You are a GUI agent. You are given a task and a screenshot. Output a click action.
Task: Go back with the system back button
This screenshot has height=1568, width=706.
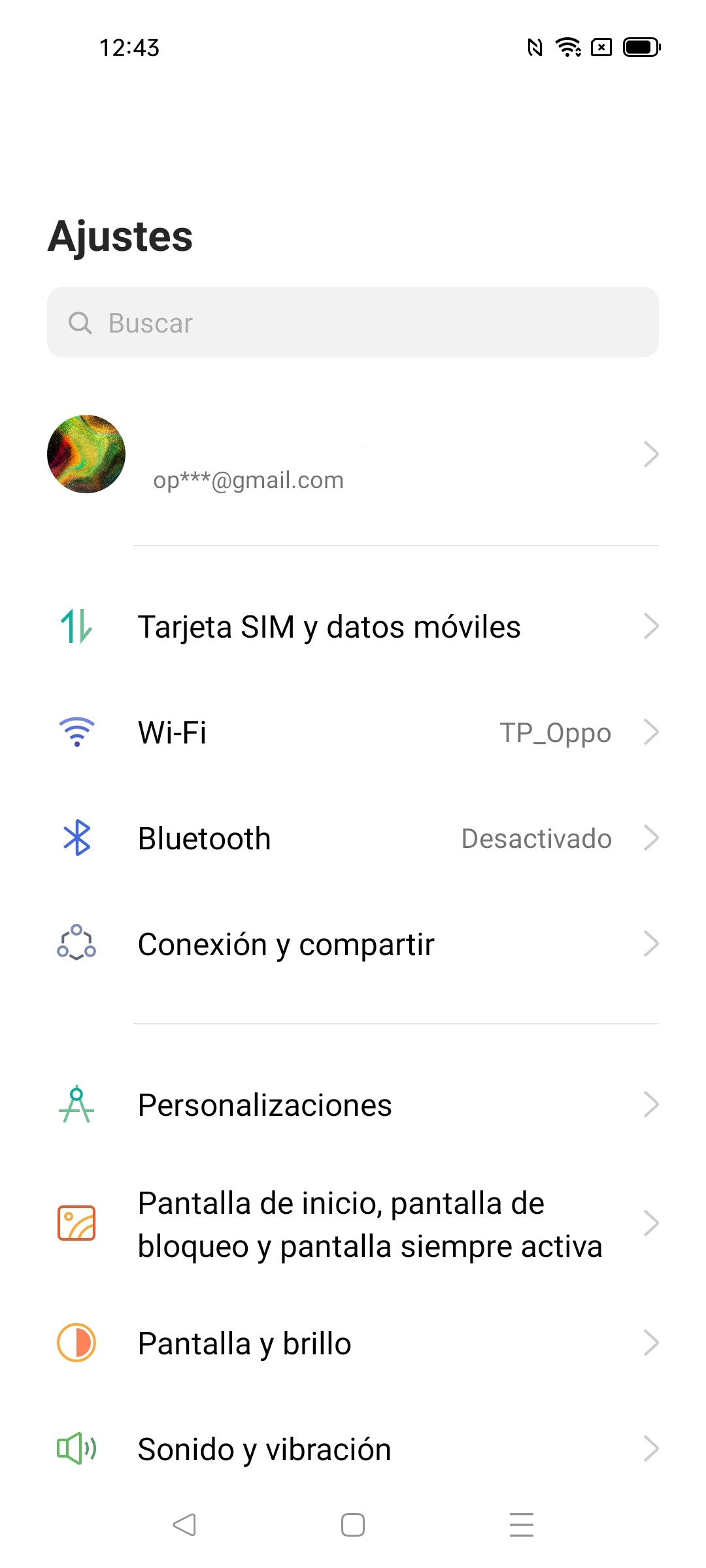(184, 1525)
